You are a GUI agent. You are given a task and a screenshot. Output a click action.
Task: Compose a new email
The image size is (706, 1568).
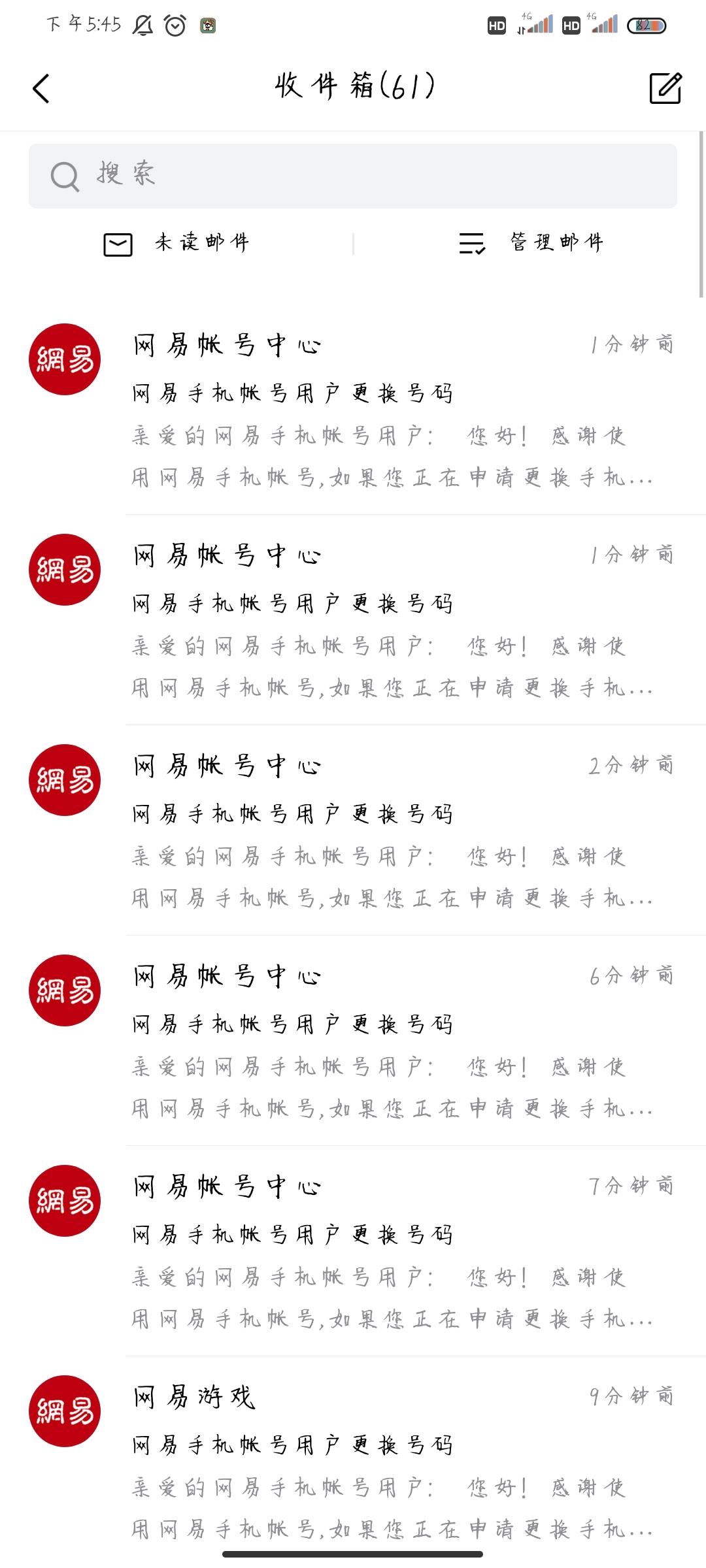click(665, 88)
